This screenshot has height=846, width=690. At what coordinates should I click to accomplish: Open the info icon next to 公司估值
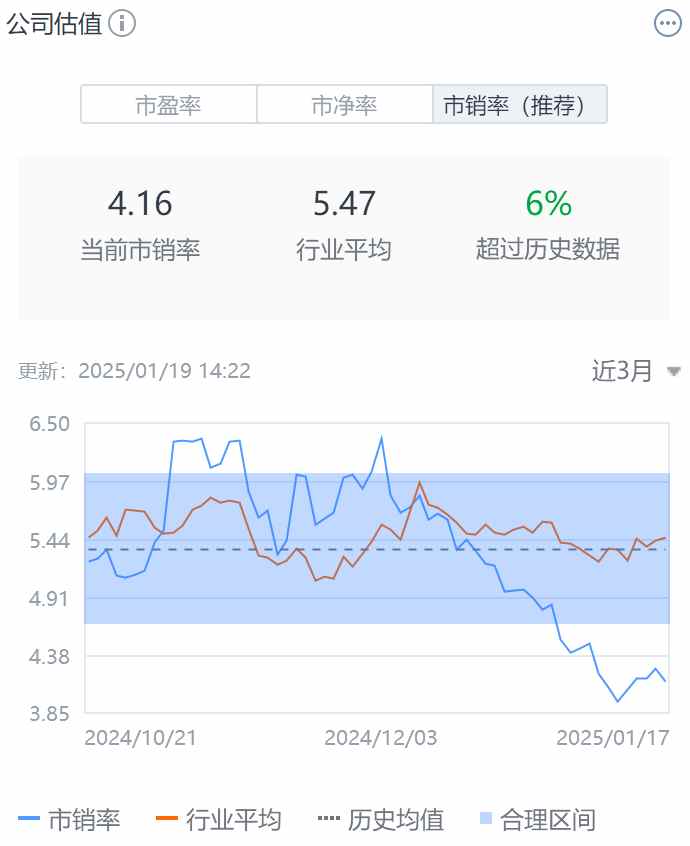(x=121, y=24)
